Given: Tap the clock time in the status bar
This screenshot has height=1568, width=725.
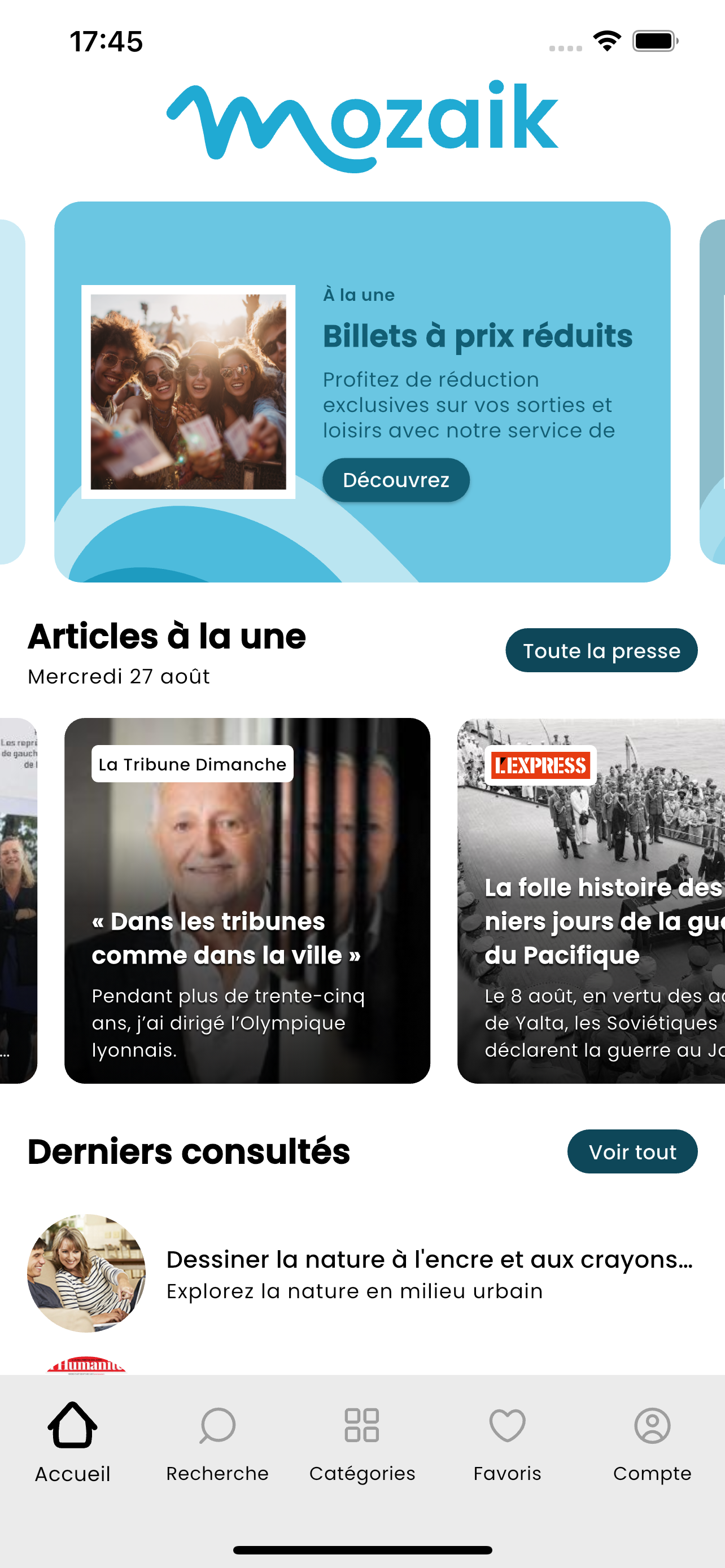Looking at the screenshot, I should pyautogui.click(x=106, y=41).
